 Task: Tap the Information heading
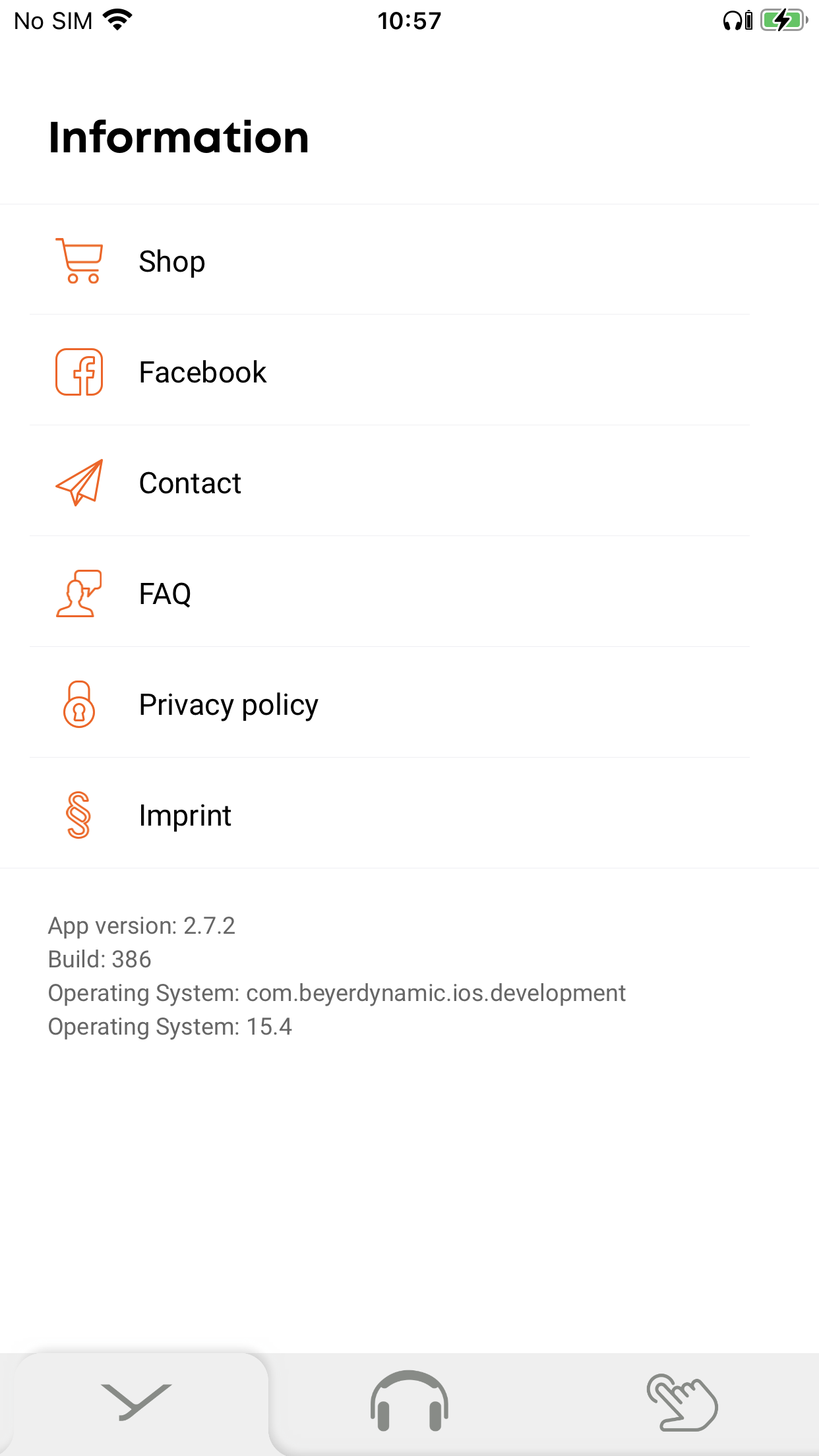click(x=178, y=138)
